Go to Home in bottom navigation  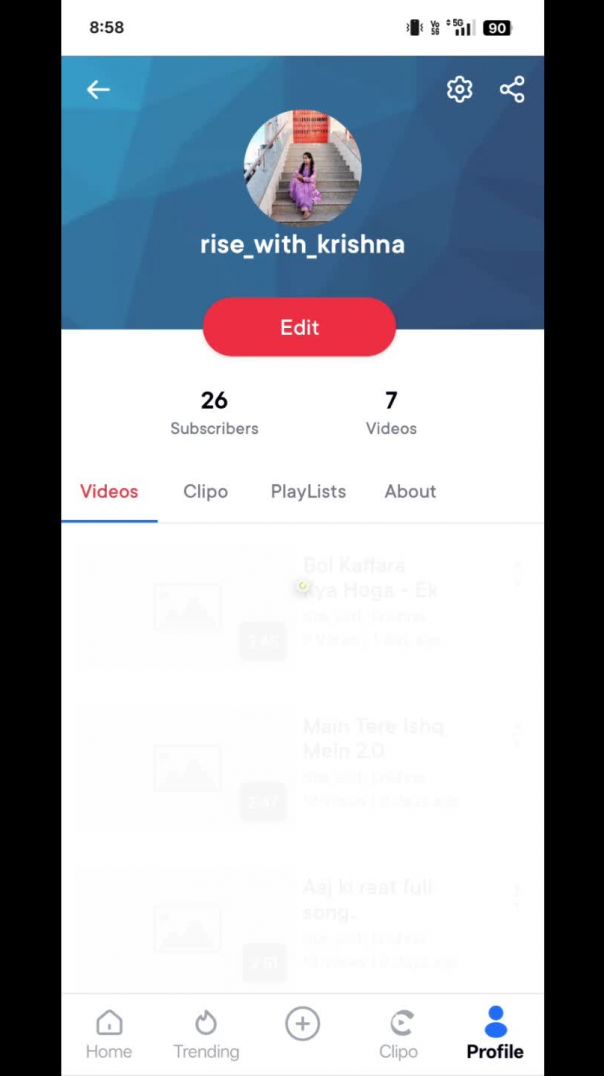(109, 1034)
